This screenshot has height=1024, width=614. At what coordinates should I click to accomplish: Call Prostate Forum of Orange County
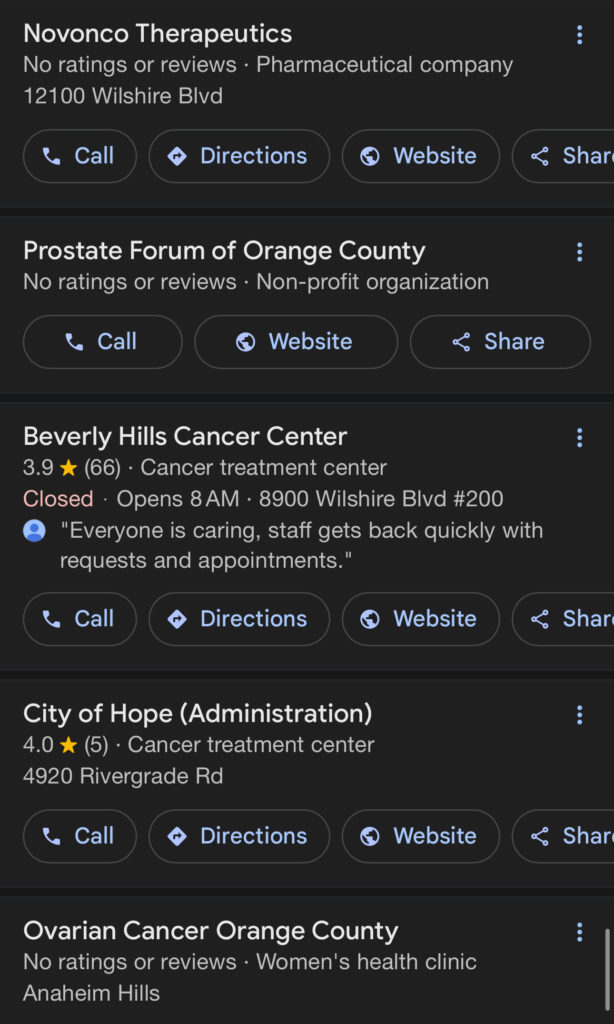click(103, 342)
